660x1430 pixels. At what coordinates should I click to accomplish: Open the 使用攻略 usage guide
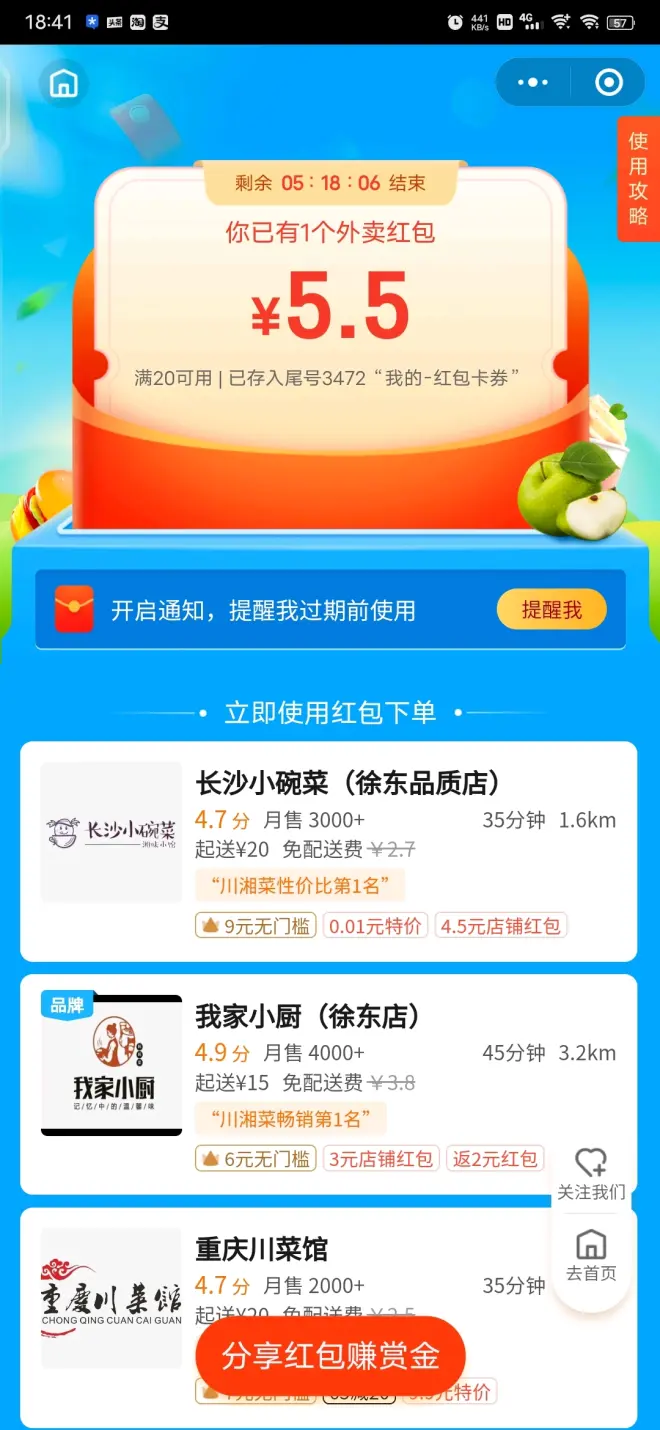pyautogui.click(x=638, y=179)
